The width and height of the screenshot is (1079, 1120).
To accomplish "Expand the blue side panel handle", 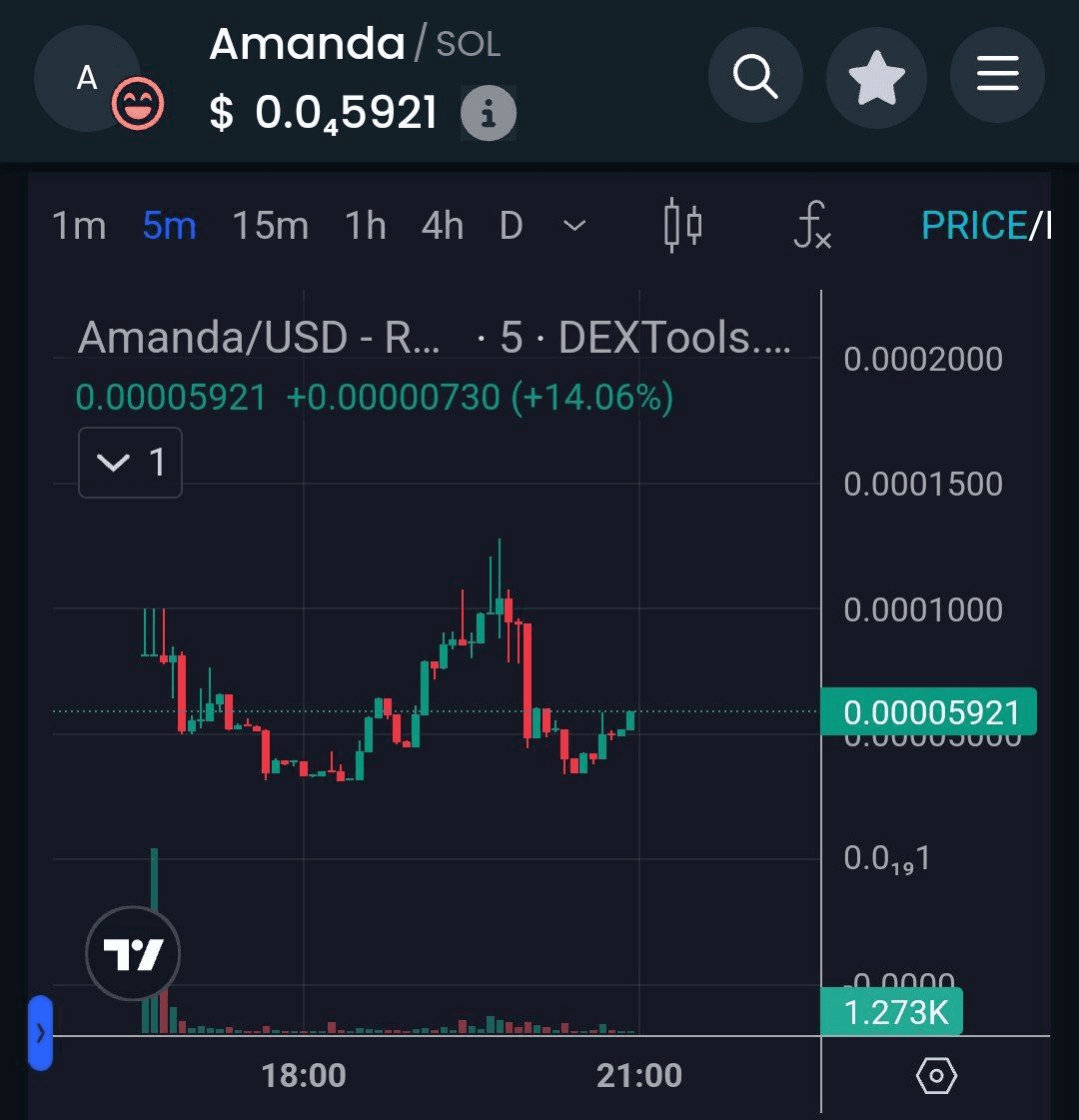I will [40, 1033].
